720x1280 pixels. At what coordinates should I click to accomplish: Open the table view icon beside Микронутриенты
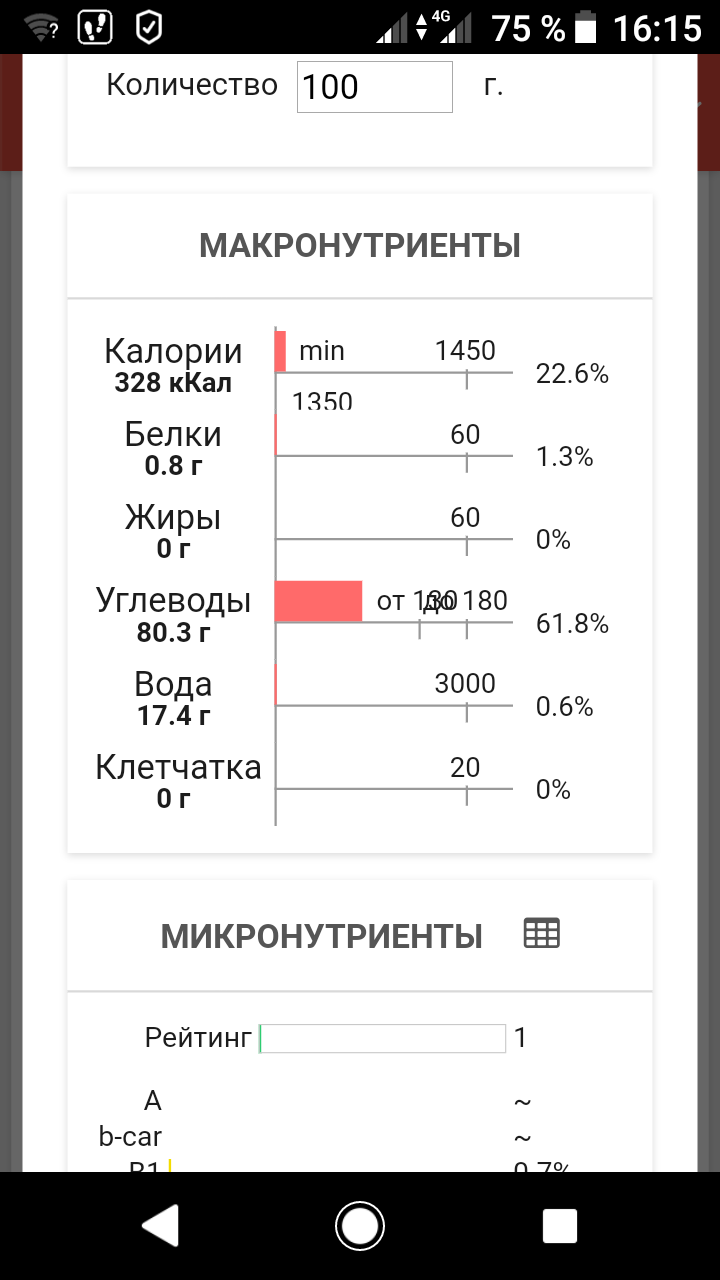[542, 934]
